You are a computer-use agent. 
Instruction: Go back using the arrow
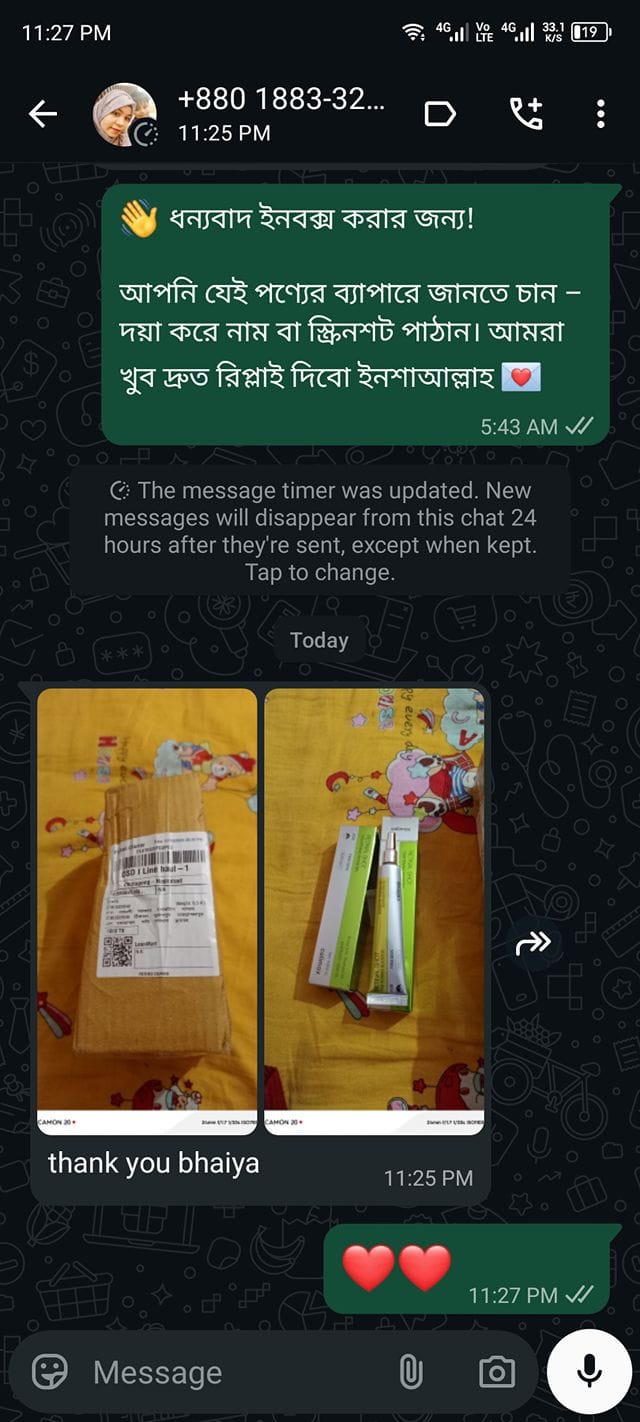pyautogui.click(x=43, y=115)
